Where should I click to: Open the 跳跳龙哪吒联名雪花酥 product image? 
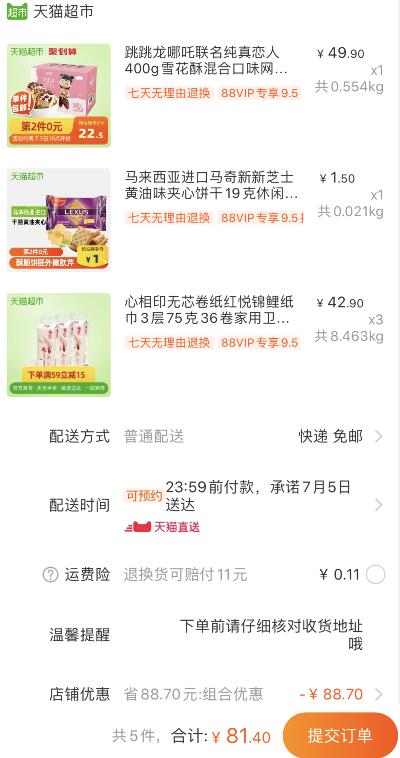(59, 95)
